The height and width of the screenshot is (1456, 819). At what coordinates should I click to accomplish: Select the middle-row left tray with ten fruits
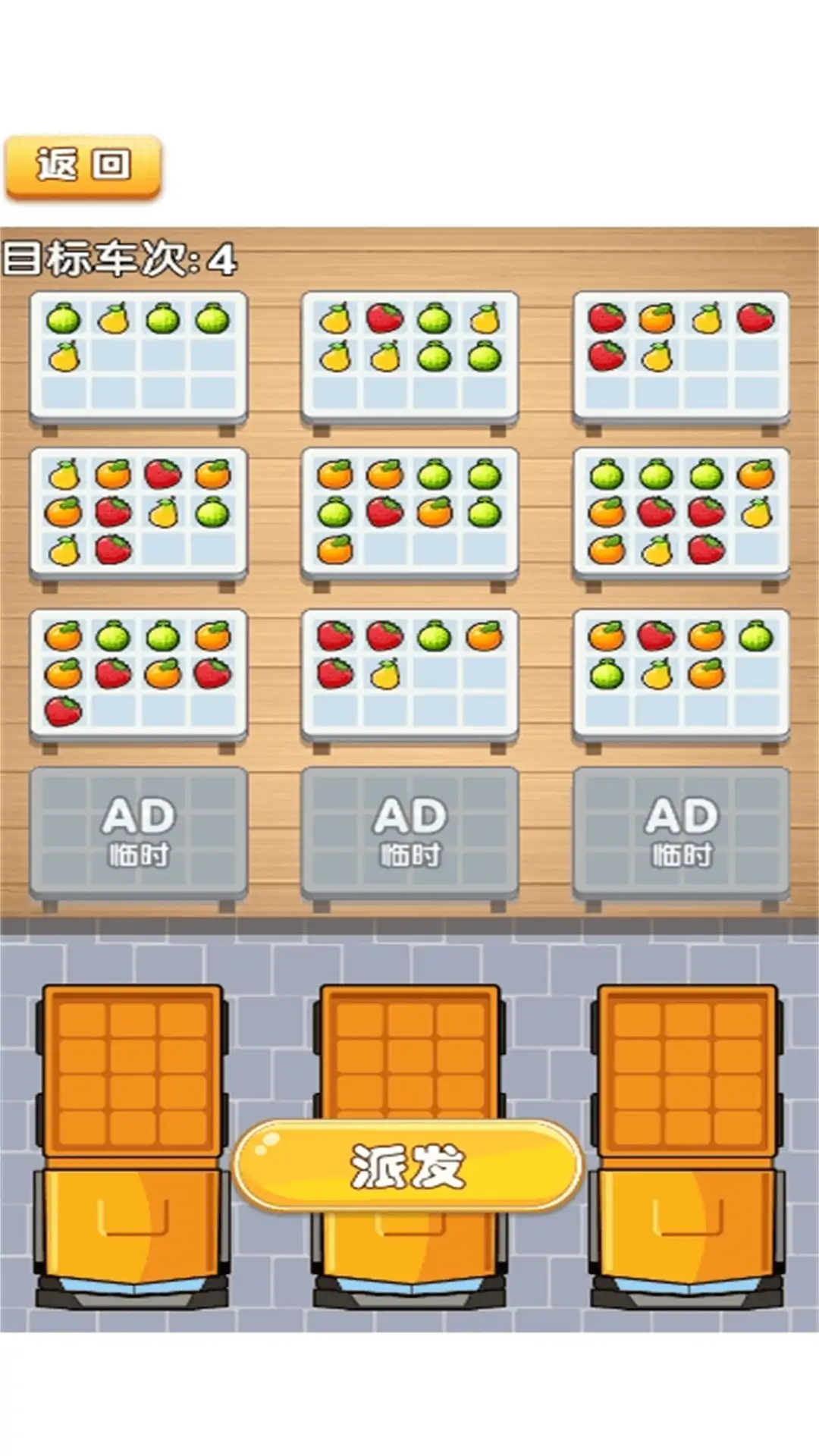click(x=139, y=513)
